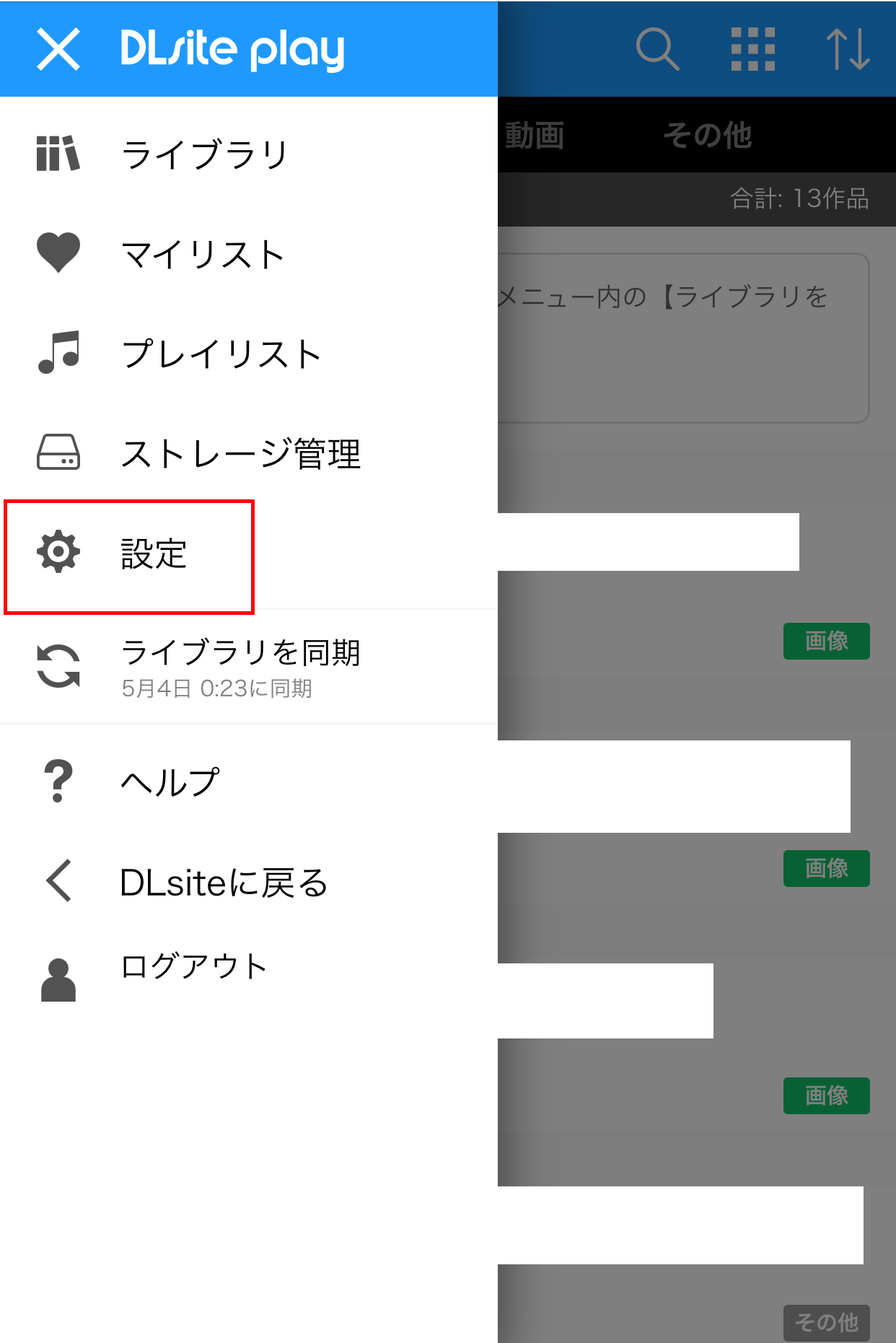Tap a green 画像 badge
896x1343 pixels.
point(827,641)
